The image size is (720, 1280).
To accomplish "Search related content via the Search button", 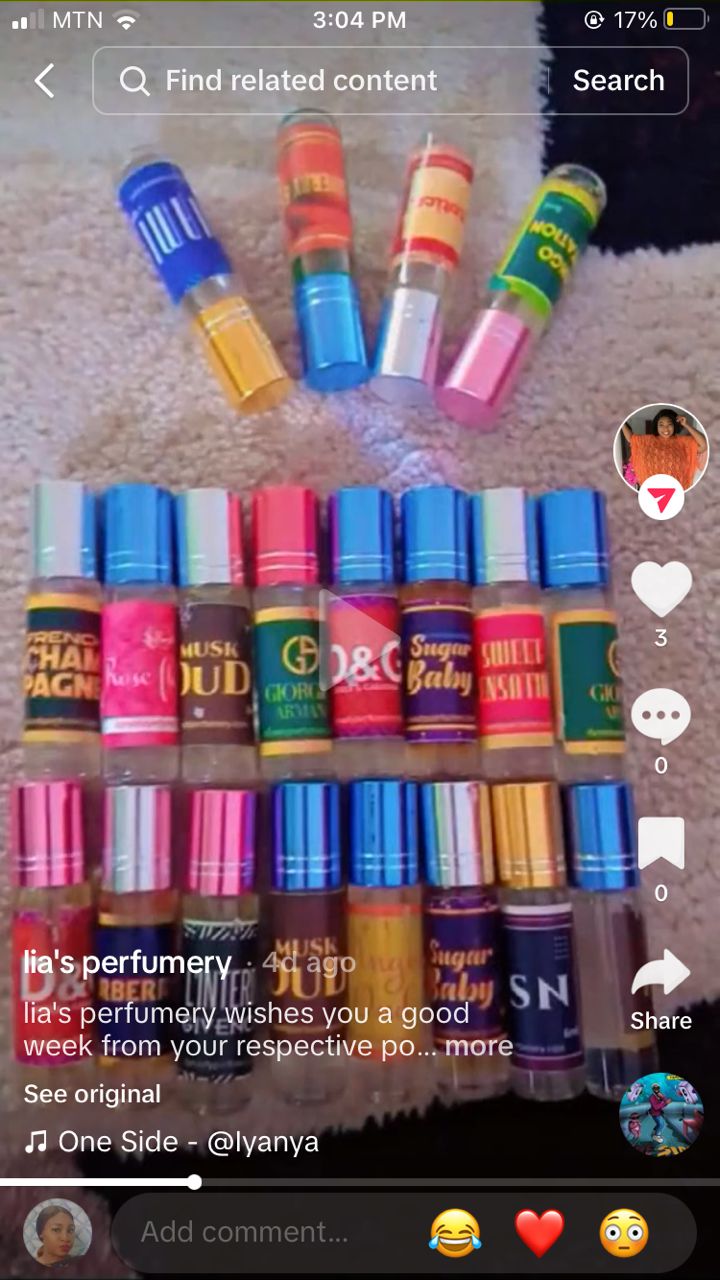I will point(618,81).
